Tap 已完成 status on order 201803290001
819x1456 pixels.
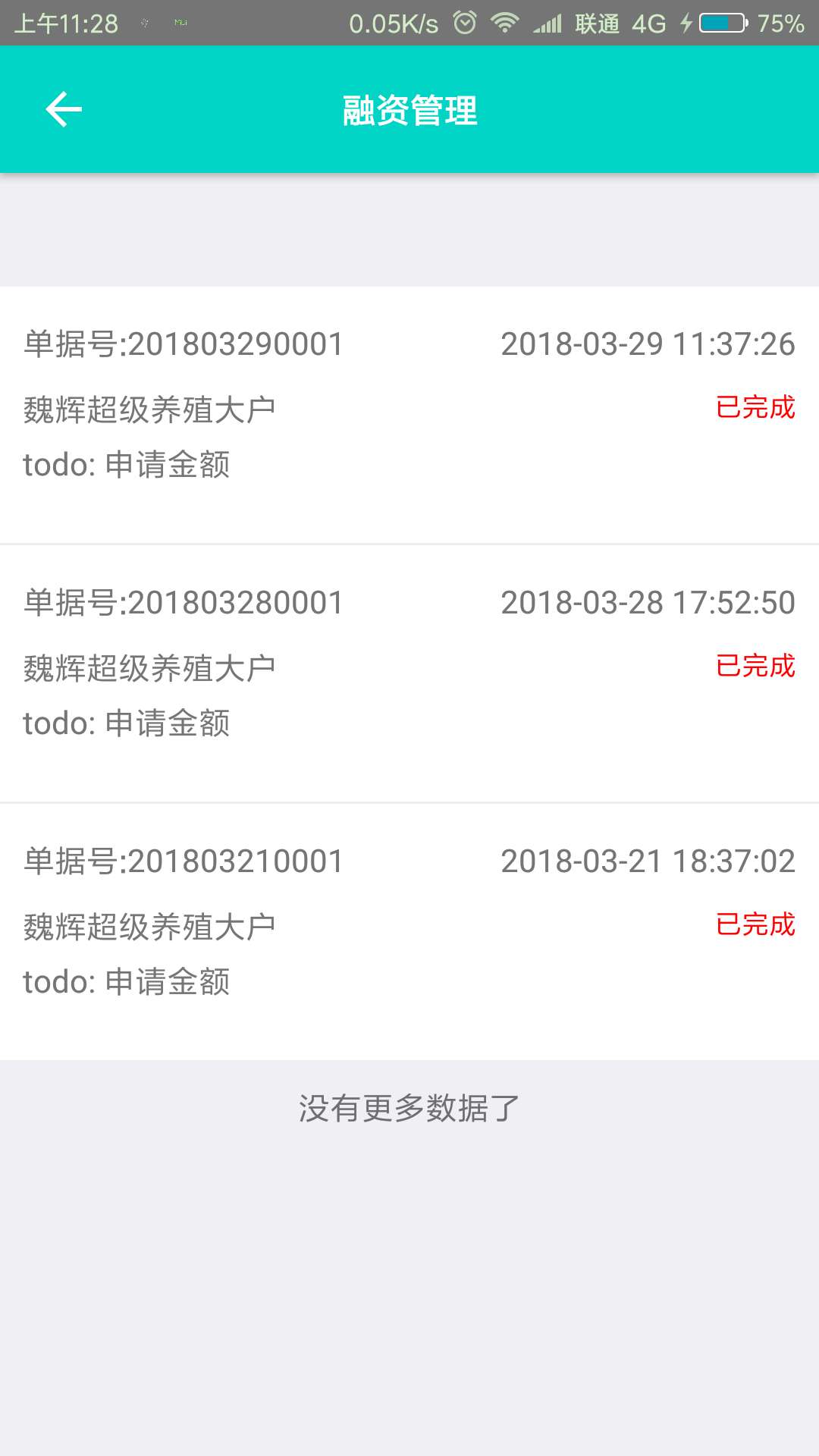(756, 408)
